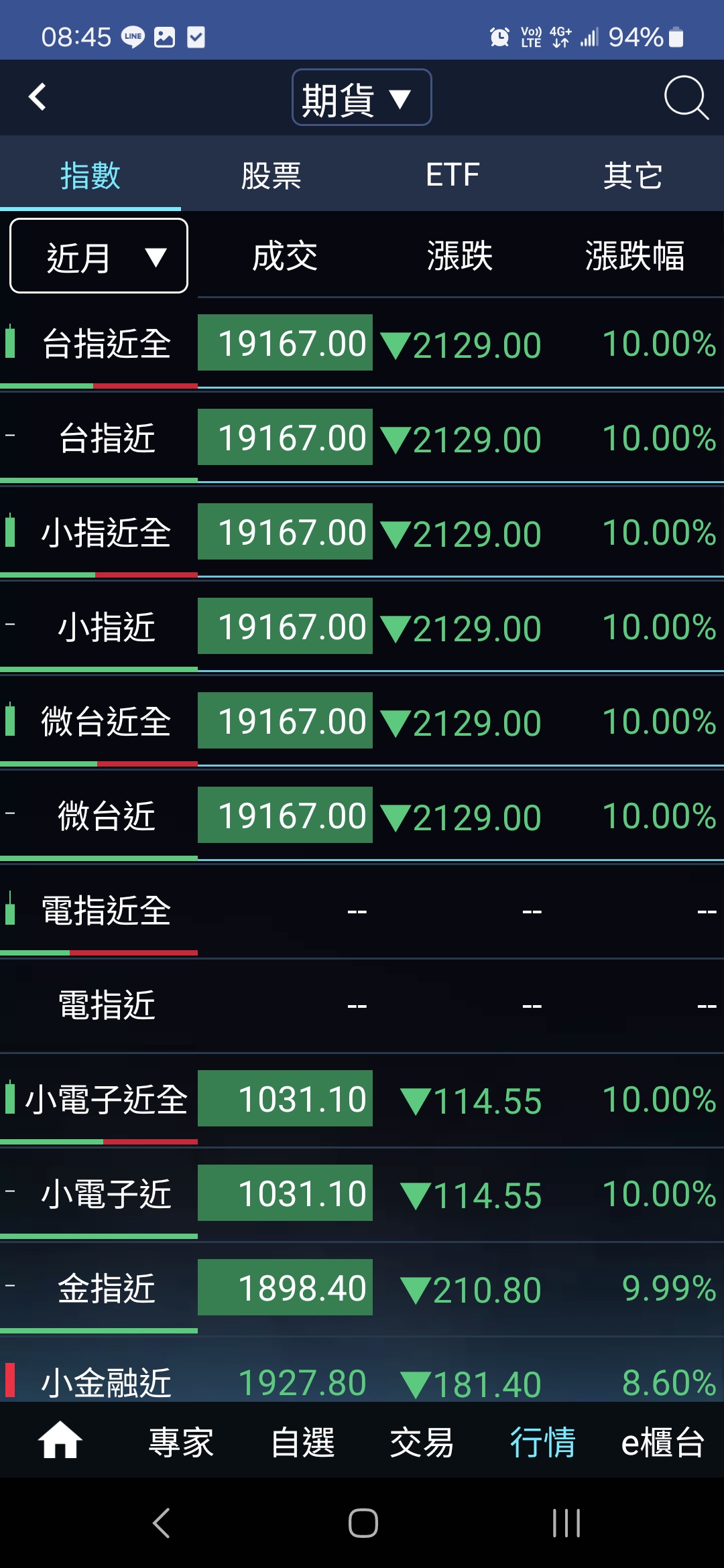Open the search magnifier icon

click(x=686, y=98)
